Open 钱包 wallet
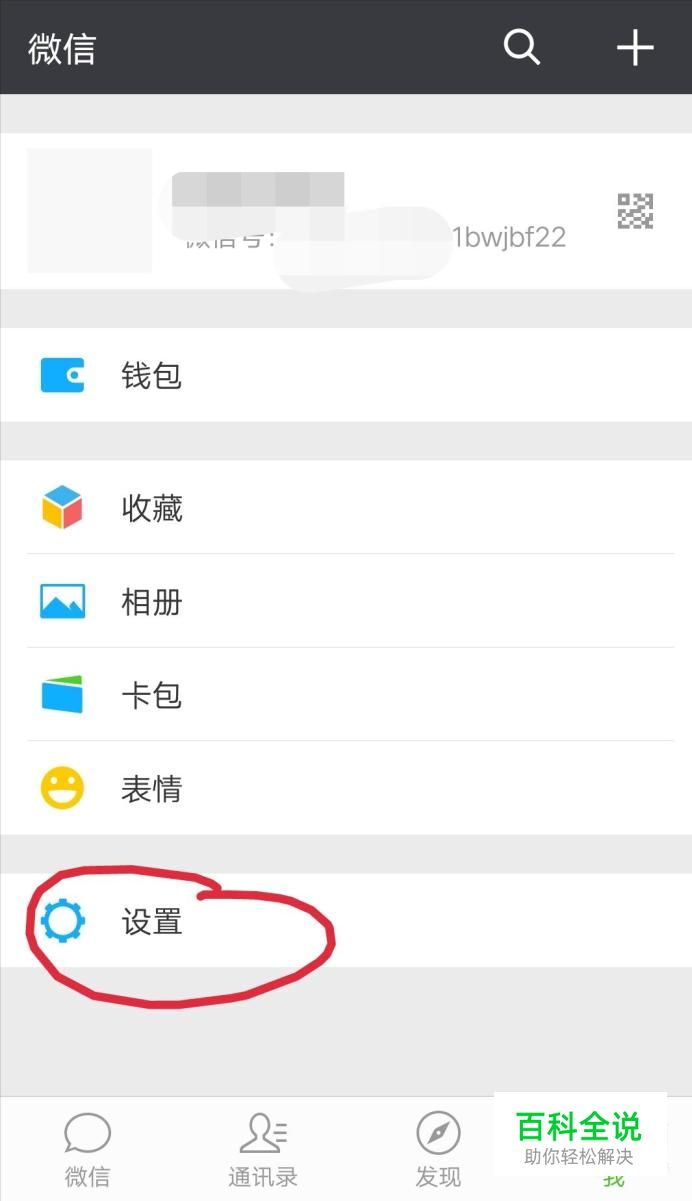Screen dimensions: 692x1201 (x=346, y=375)
